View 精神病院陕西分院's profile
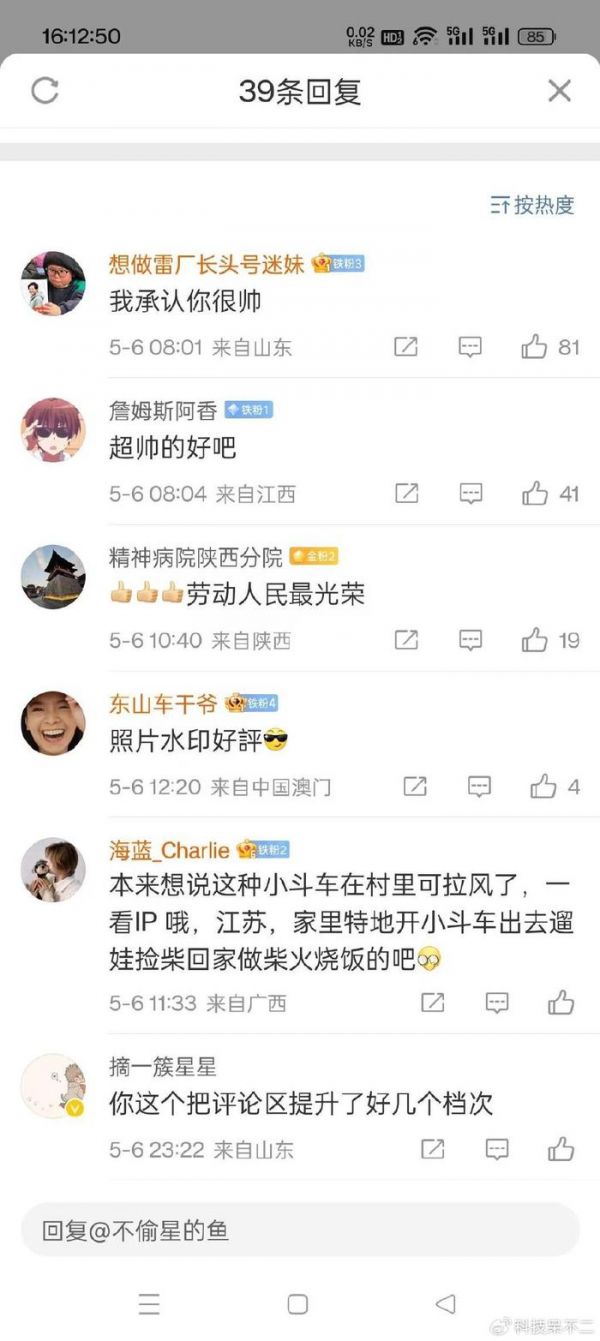Image resolution: width=600 pixels, height=1341 pixels. (53, 577)
